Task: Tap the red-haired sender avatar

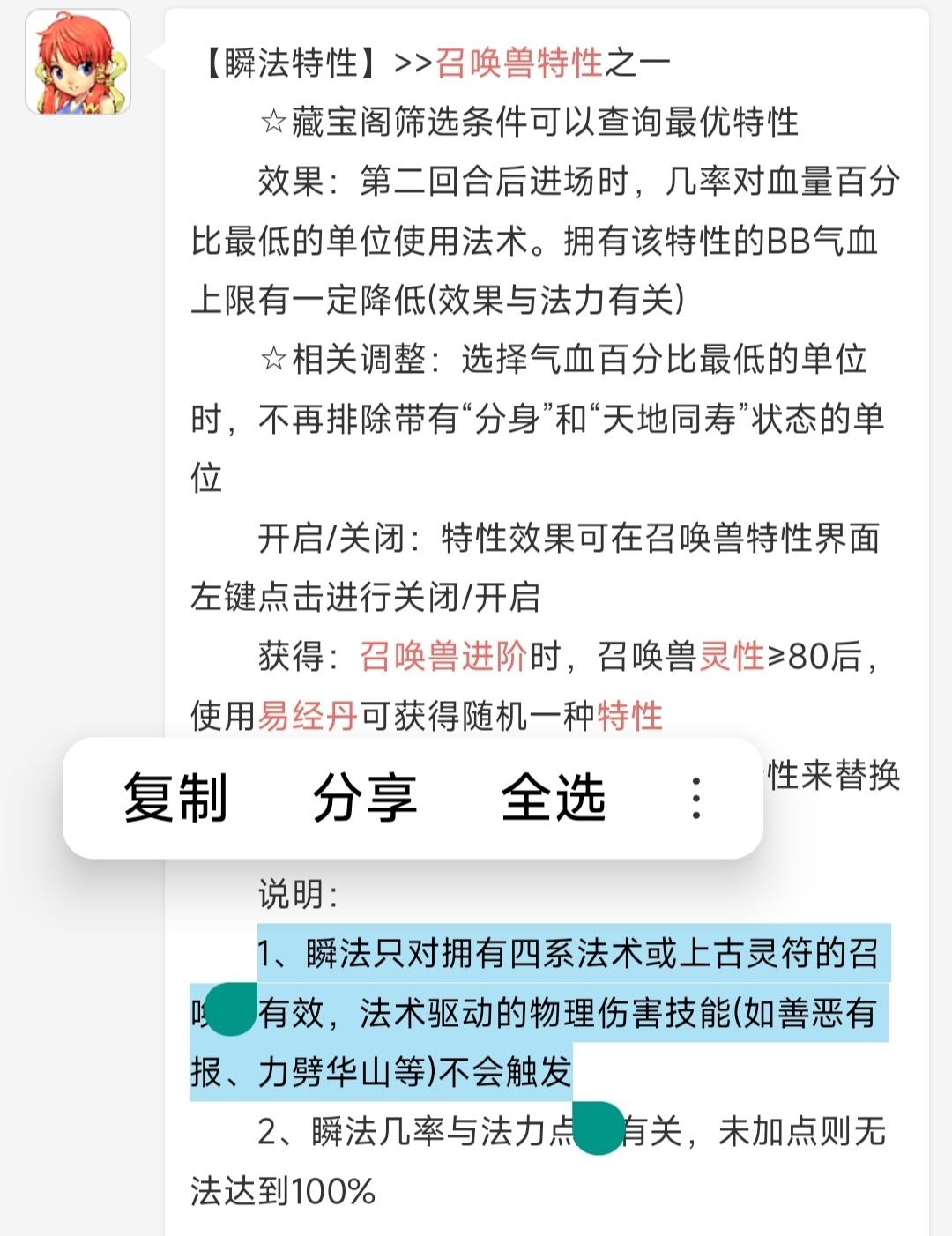Action: pyautogui.click(x=78, y=63)
